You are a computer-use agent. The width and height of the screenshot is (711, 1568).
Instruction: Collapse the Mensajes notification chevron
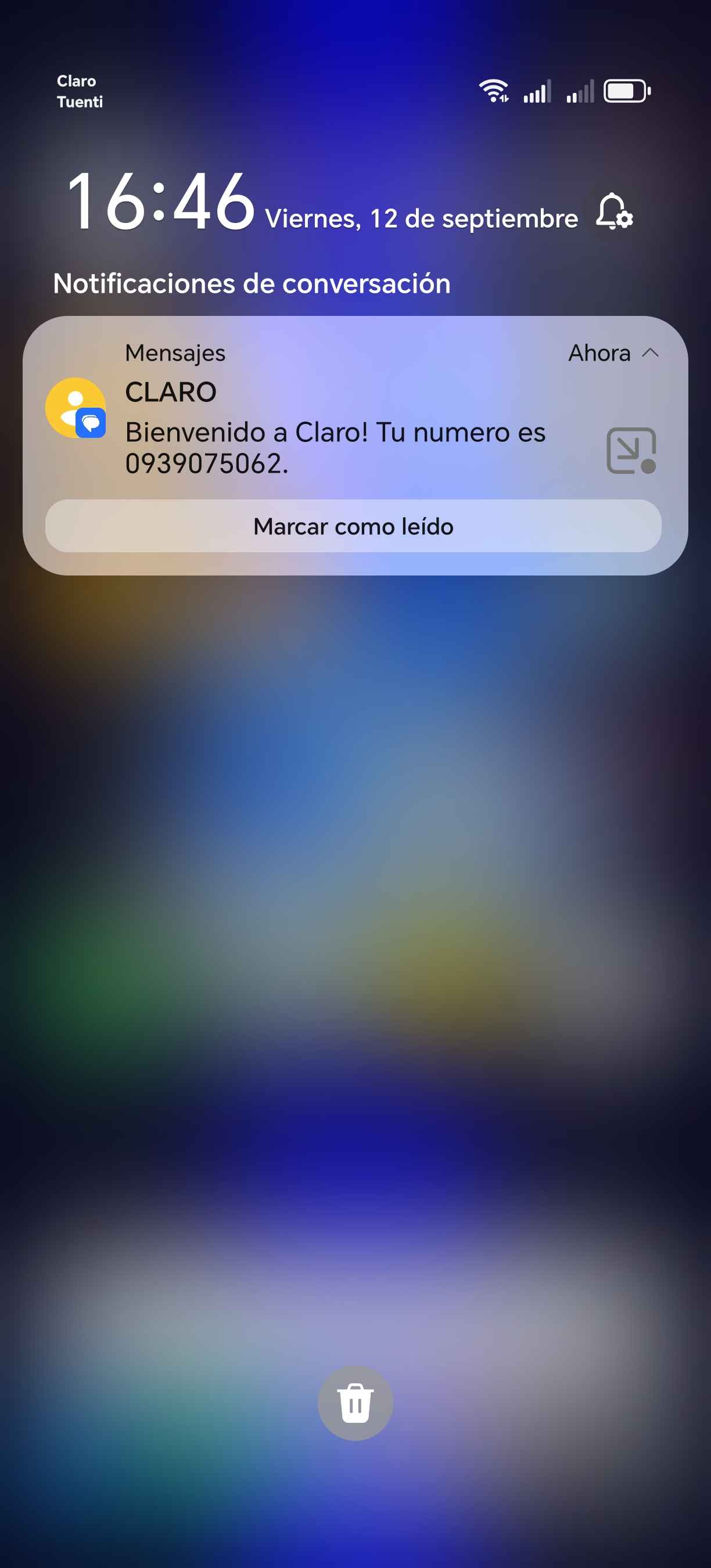click(650, 353)
